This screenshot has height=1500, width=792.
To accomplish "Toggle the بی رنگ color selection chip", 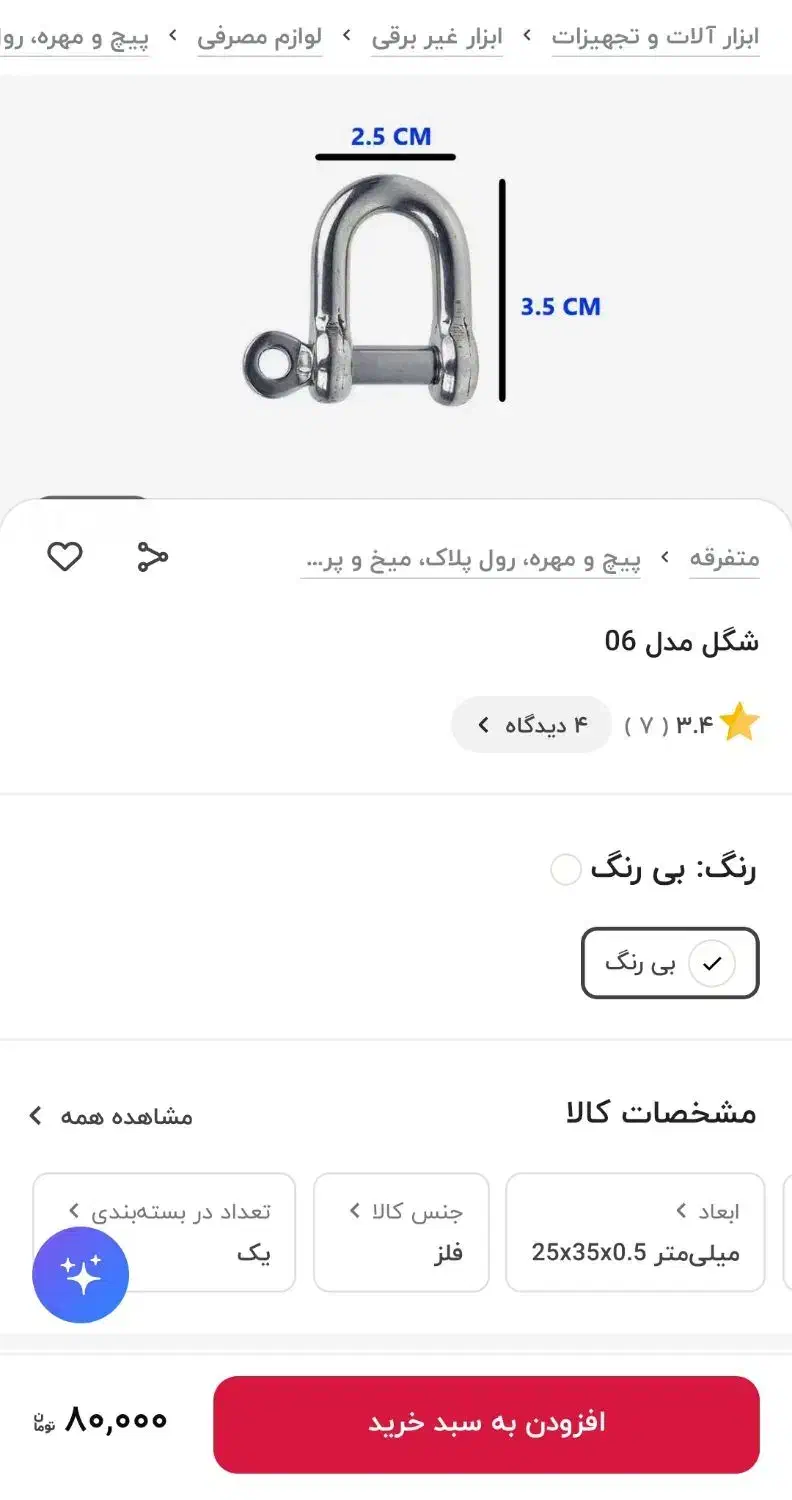I will coord(669,963).
